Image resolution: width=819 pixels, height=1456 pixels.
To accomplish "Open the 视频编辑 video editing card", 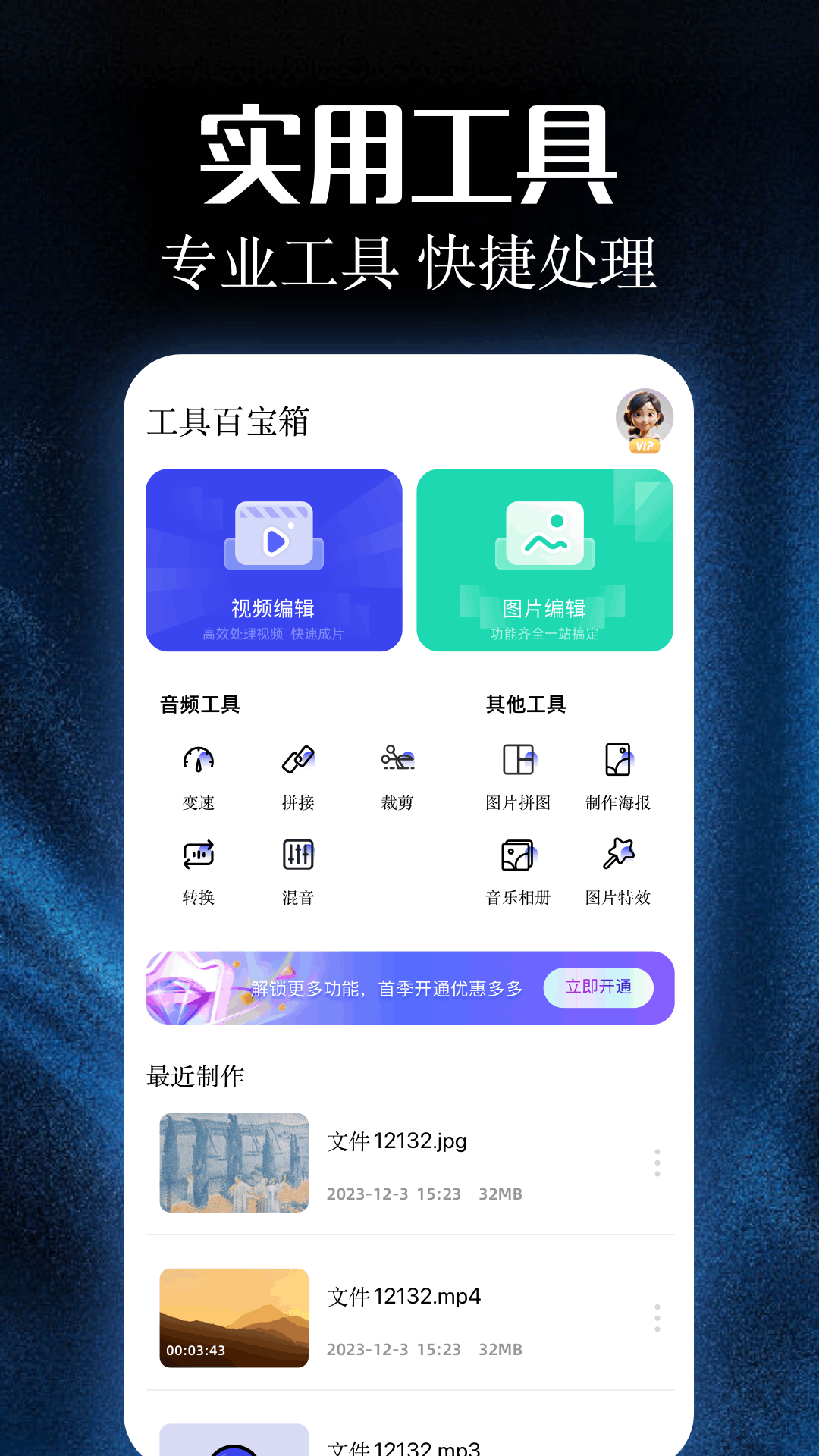I will click(x=273, y=561).
